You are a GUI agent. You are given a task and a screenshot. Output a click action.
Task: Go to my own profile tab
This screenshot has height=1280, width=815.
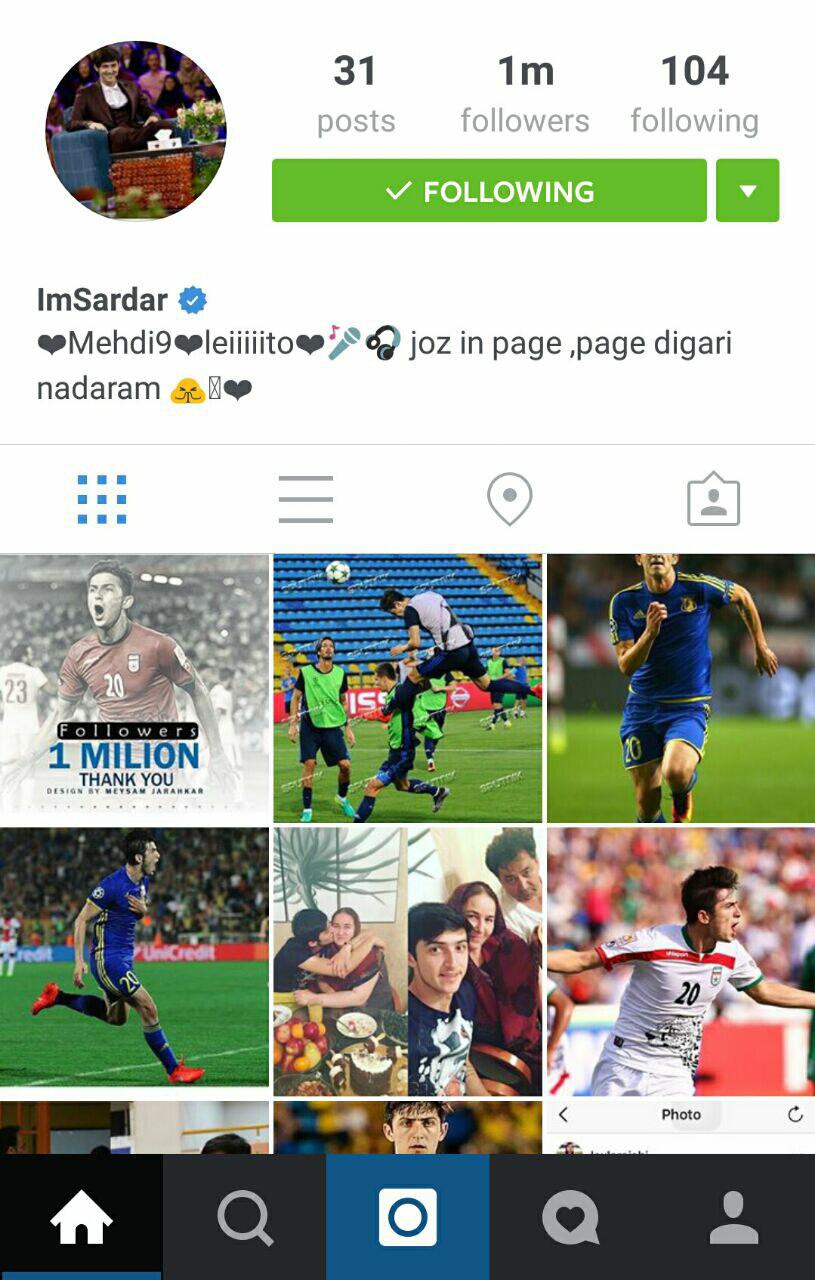733,1218
